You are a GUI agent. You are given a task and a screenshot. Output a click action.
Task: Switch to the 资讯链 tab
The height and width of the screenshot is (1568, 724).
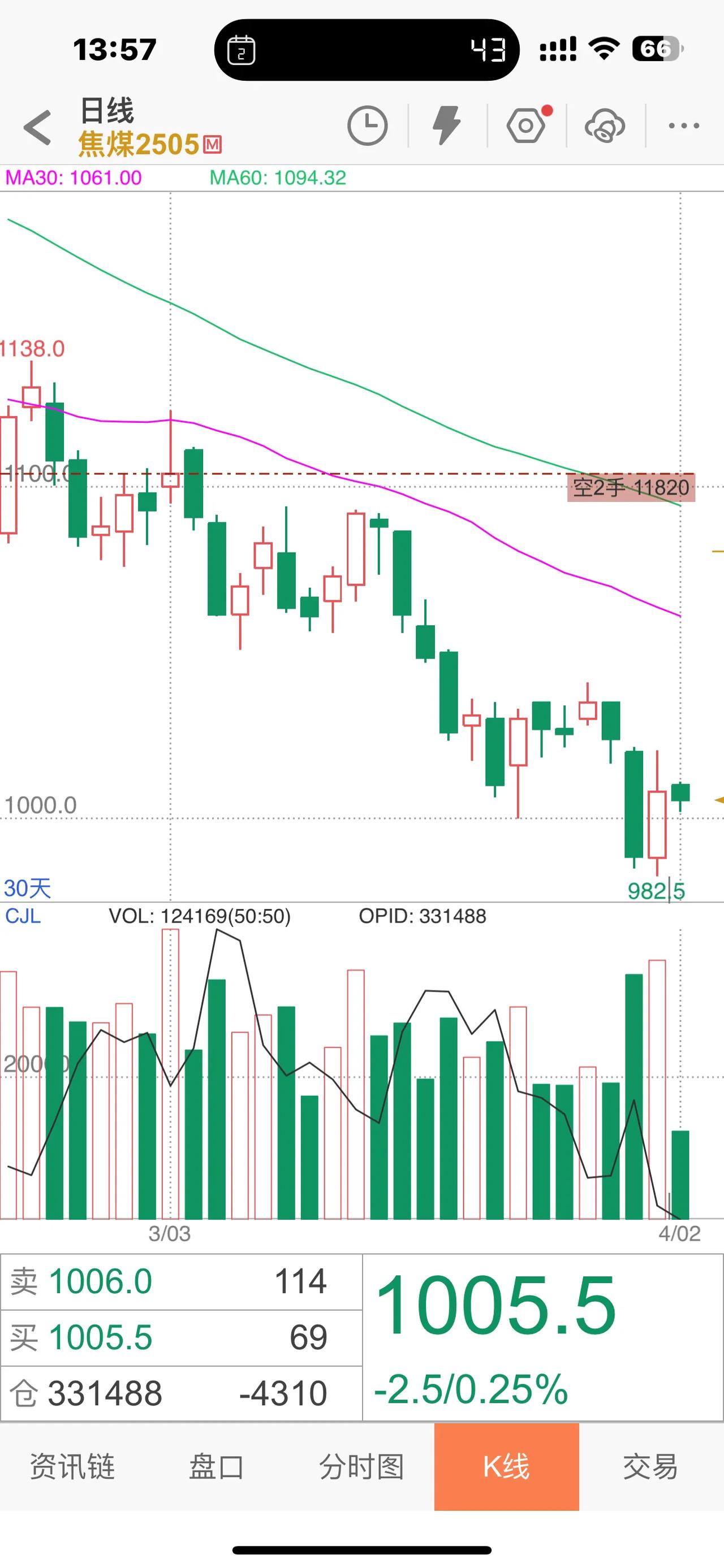pos(72,1466)
